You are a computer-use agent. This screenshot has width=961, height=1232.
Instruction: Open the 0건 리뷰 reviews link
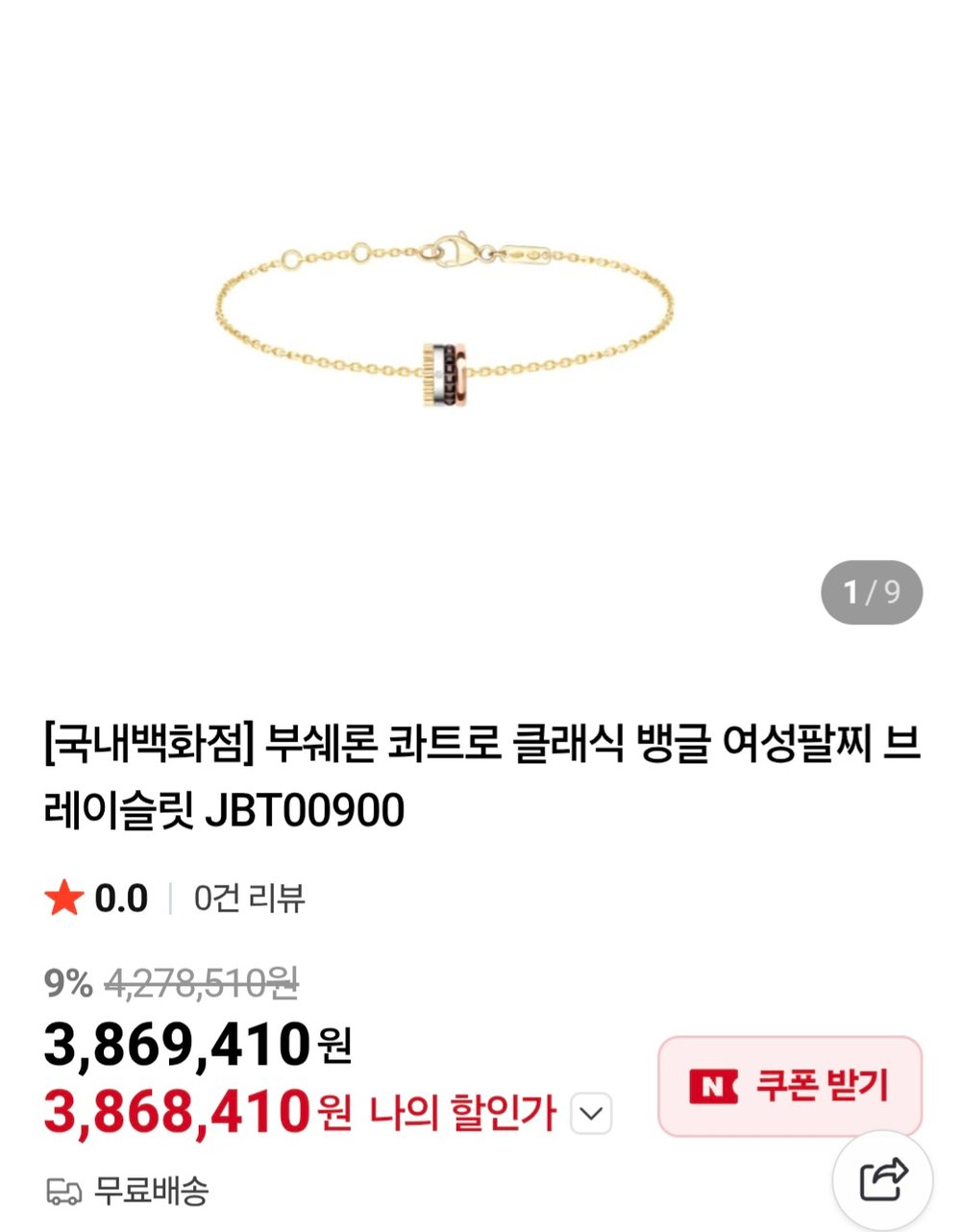[249, 899]
